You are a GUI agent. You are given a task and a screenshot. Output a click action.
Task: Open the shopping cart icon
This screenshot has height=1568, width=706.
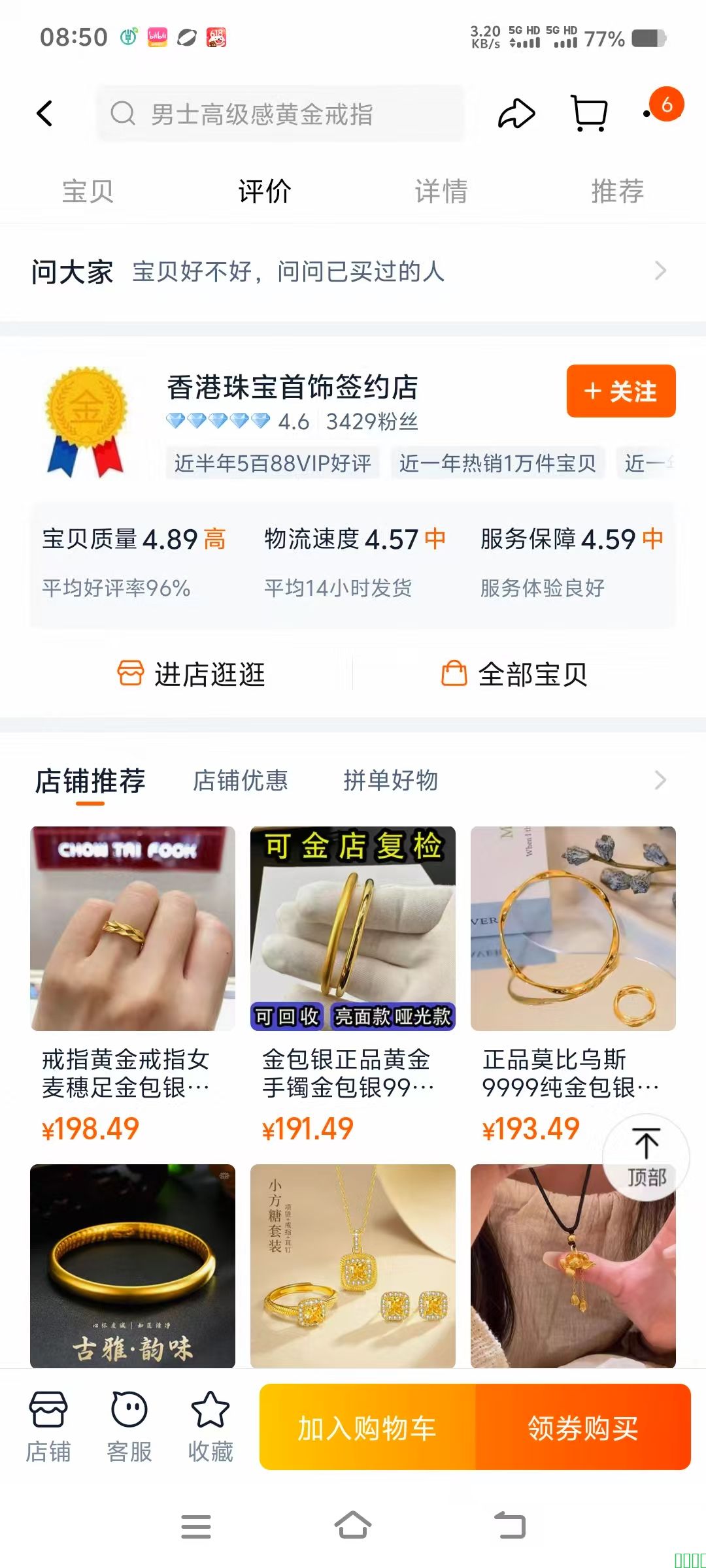pyautogui.click(x=589, y=114)
